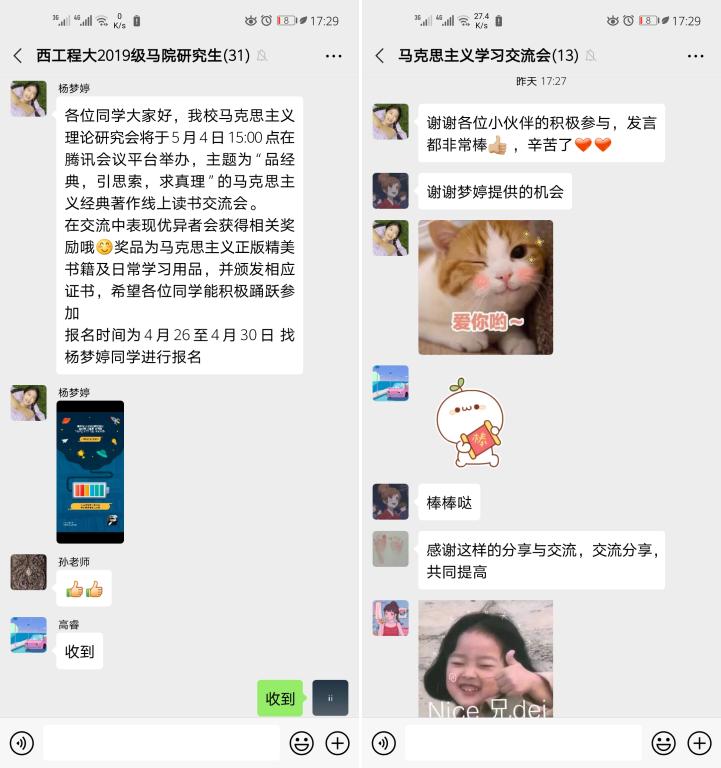Open the overflow menu of 马克思主义学习交流会 chat
This screenshot has width=721, height=768.
(696, 56)
